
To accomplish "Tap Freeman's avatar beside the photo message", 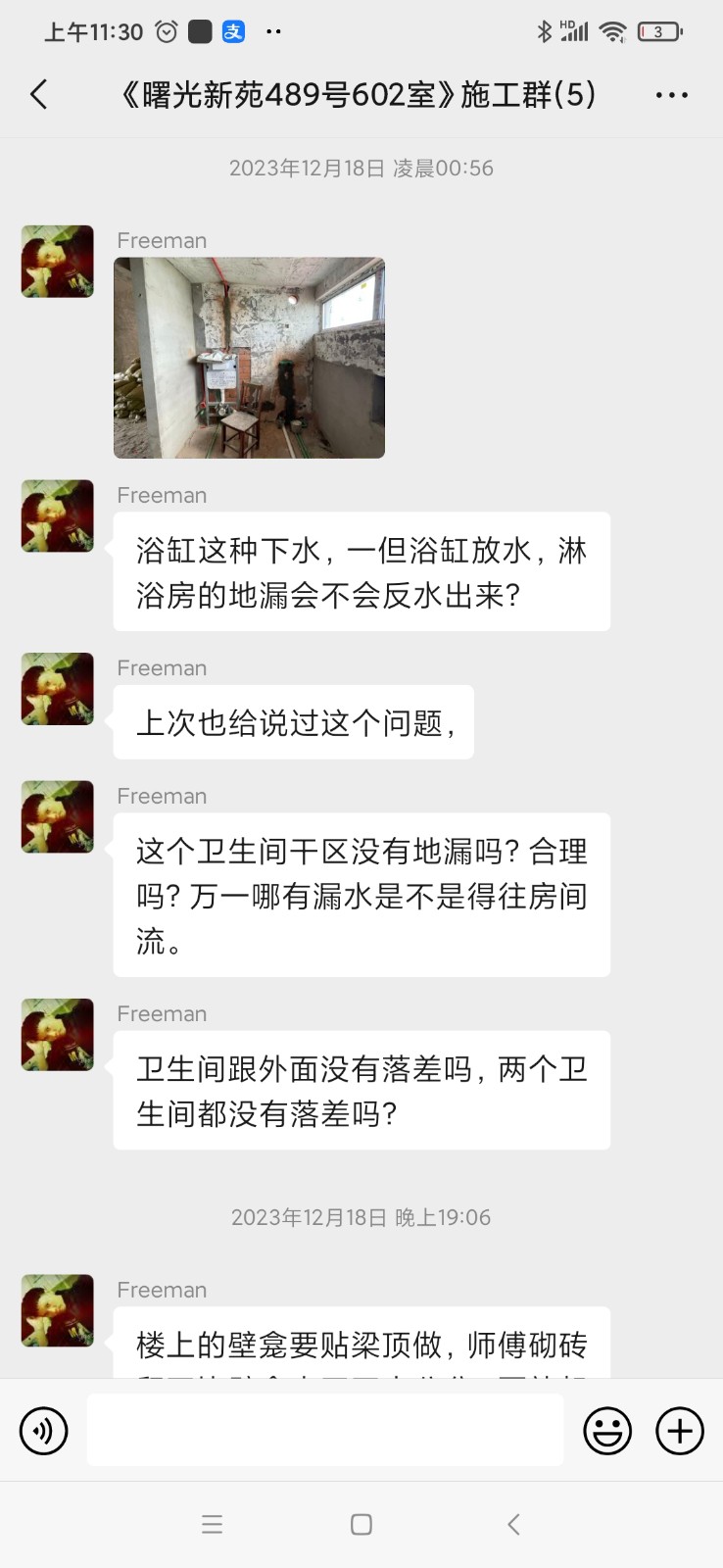I will click(x=58, y=262).
